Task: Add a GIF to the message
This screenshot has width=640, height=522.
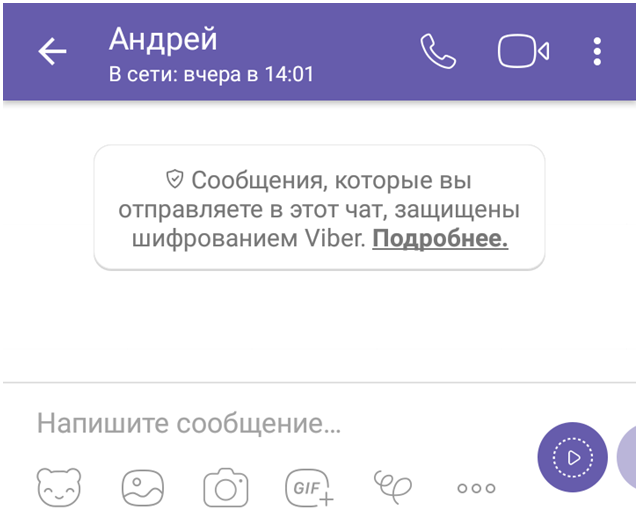Action: tap(310, 487)
